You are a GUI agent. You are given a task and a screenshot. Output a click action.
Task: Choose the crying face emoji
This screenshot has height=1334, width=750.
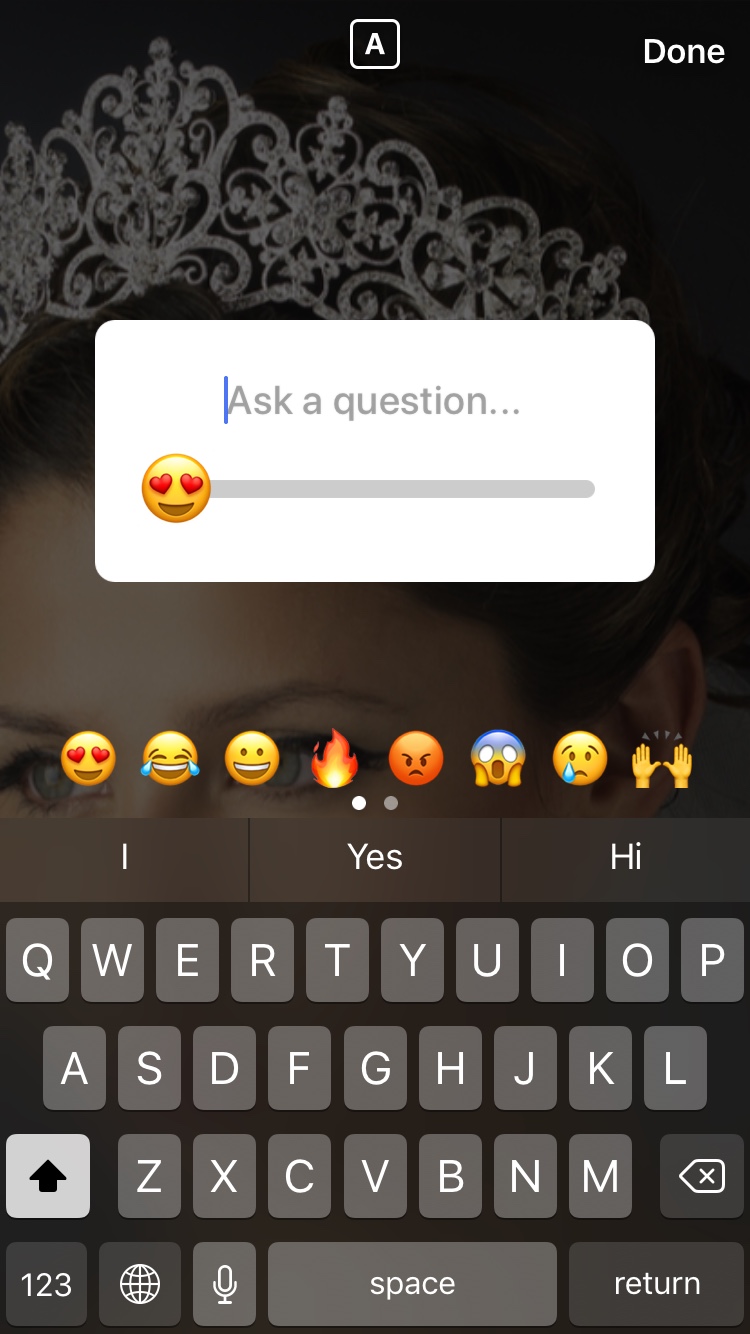[580, 759]
